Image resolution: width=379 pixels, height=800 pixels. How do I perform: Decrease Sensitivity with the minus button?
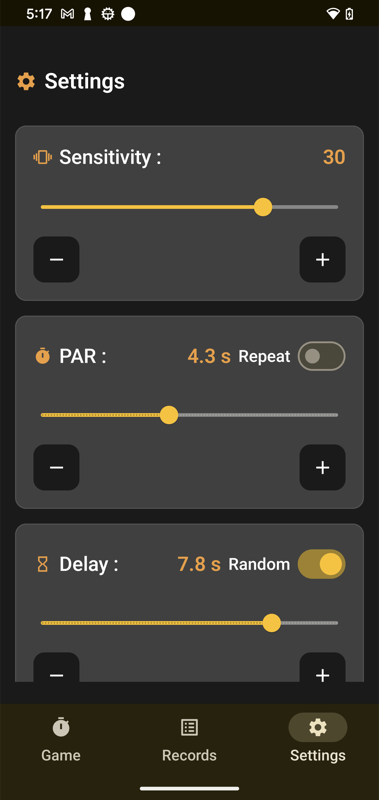pos(56,259)
